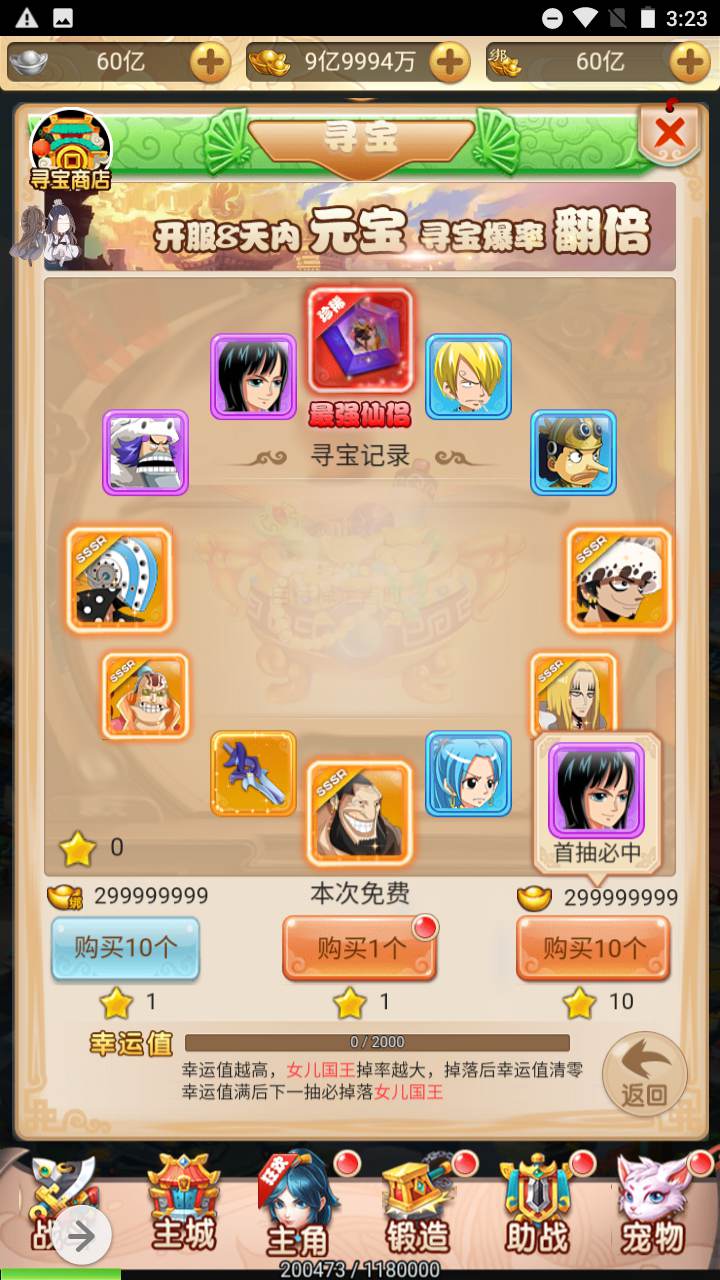Add more silver with the 60亿 plus button

pos(211,63)
